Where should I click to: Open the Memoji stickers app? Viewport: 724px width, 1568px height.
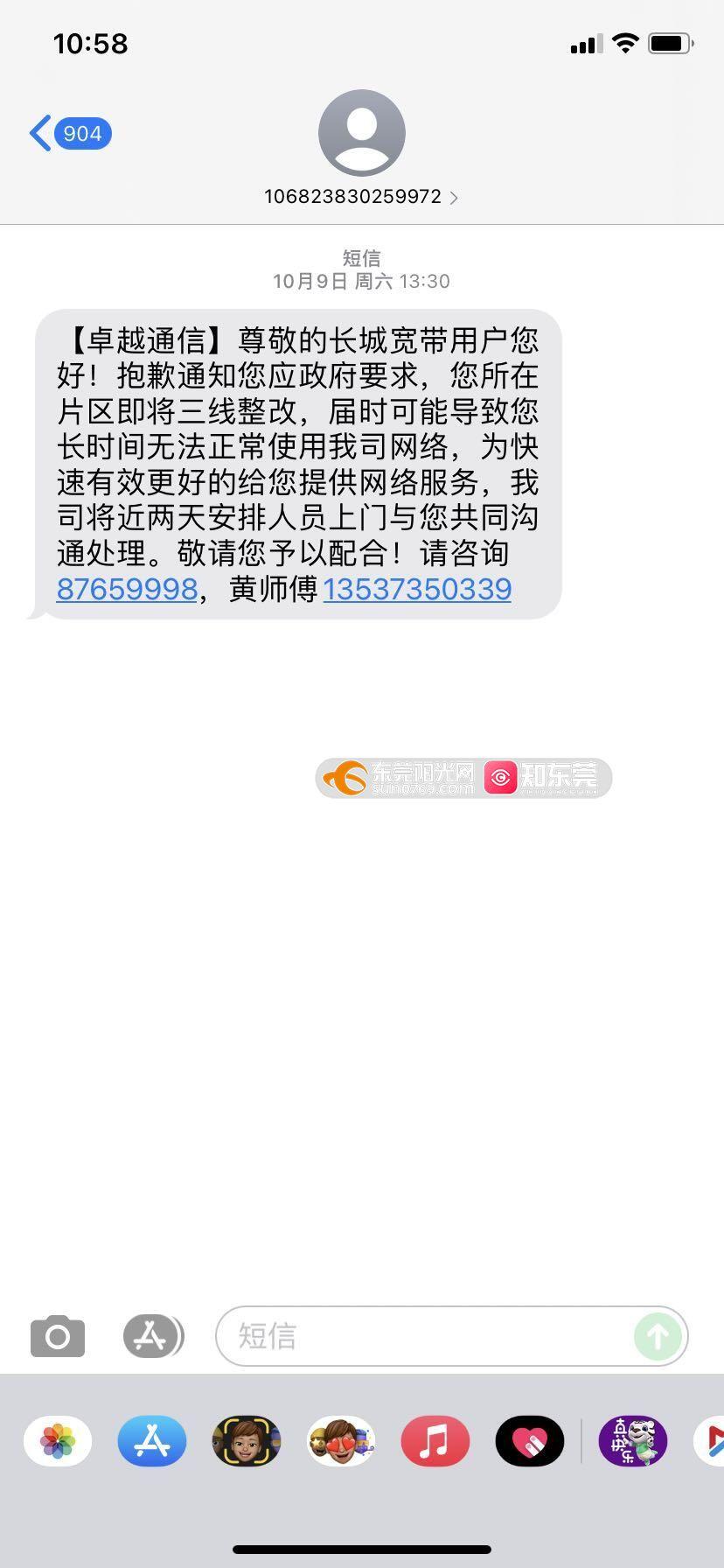tap(341, 1441)
